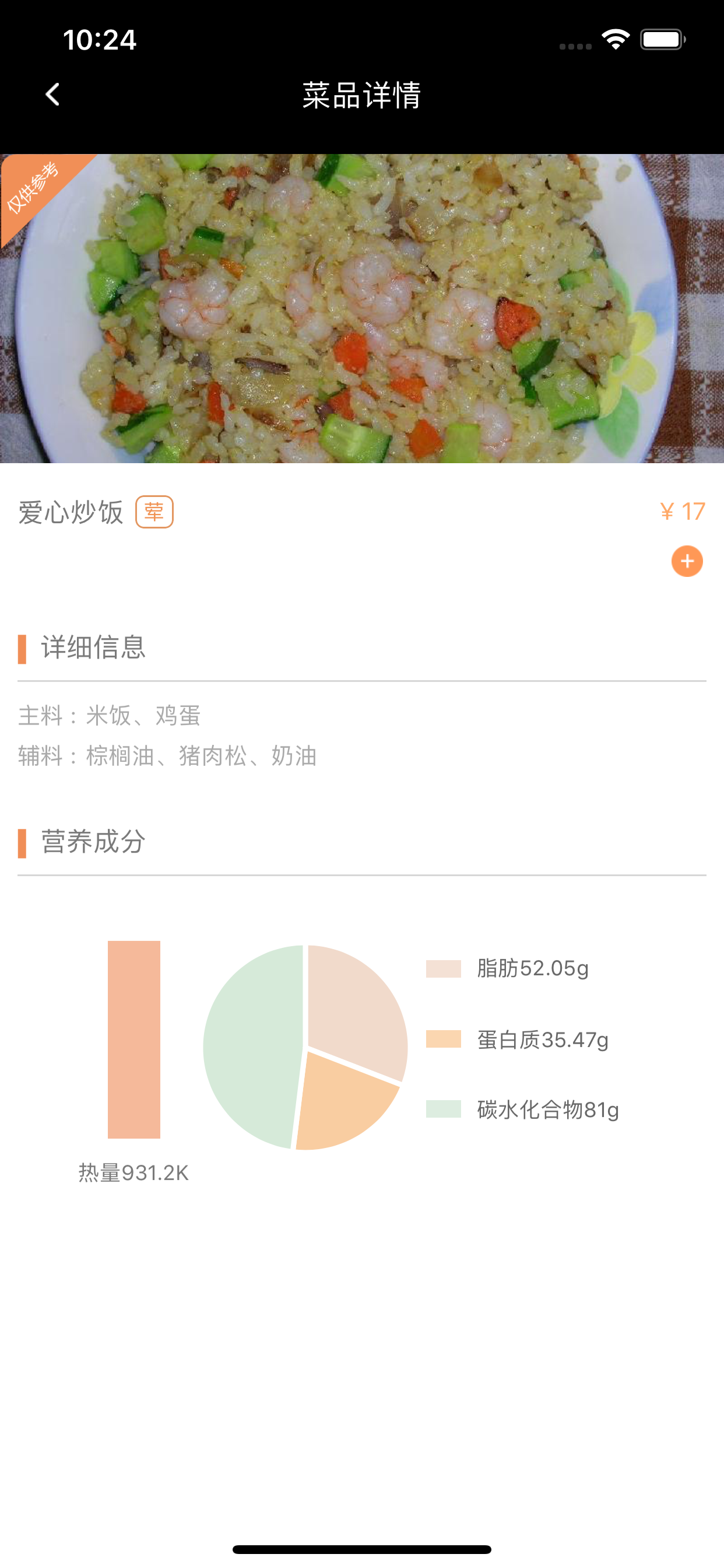724x1568 pixels.
Task: Go back from the dish details page
Action: 53,95
